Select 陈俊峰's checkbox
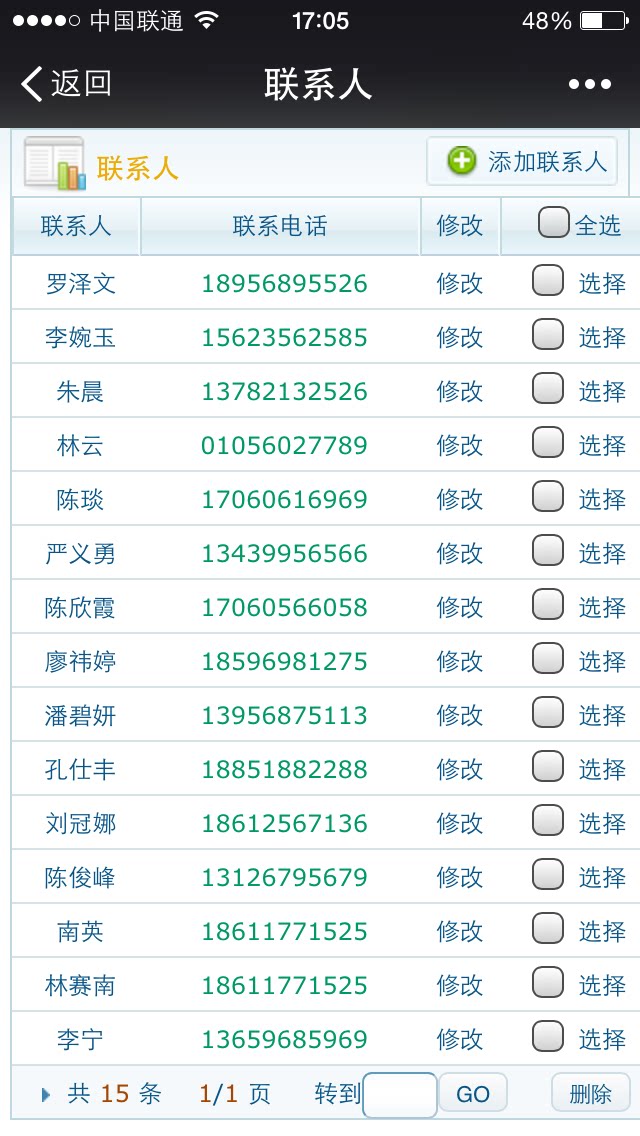 pos(548,874)
